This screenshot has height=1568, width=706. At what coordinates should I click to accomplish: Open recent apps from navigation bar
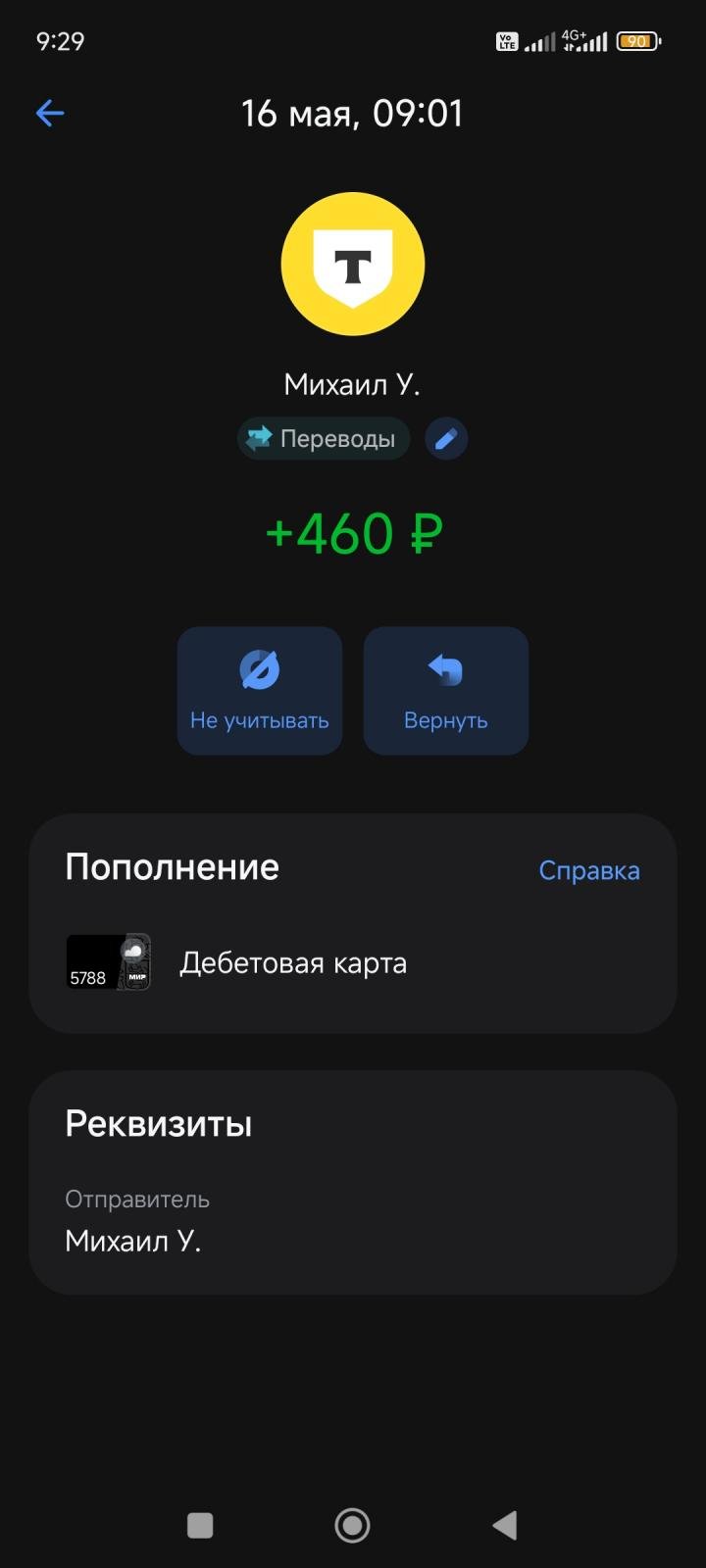200,1525
